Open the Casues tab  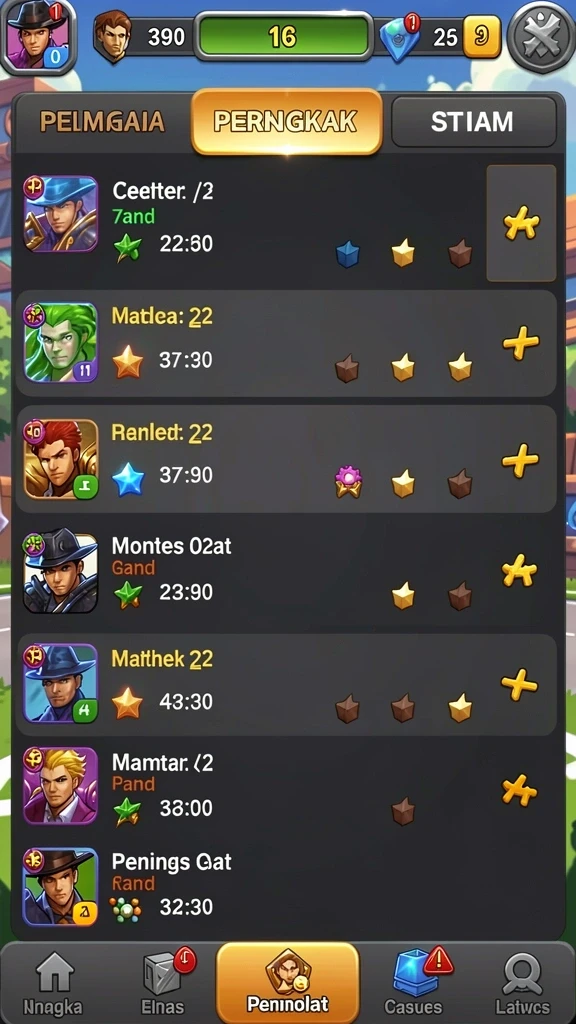pyautogui.click(x=414, y=984)
